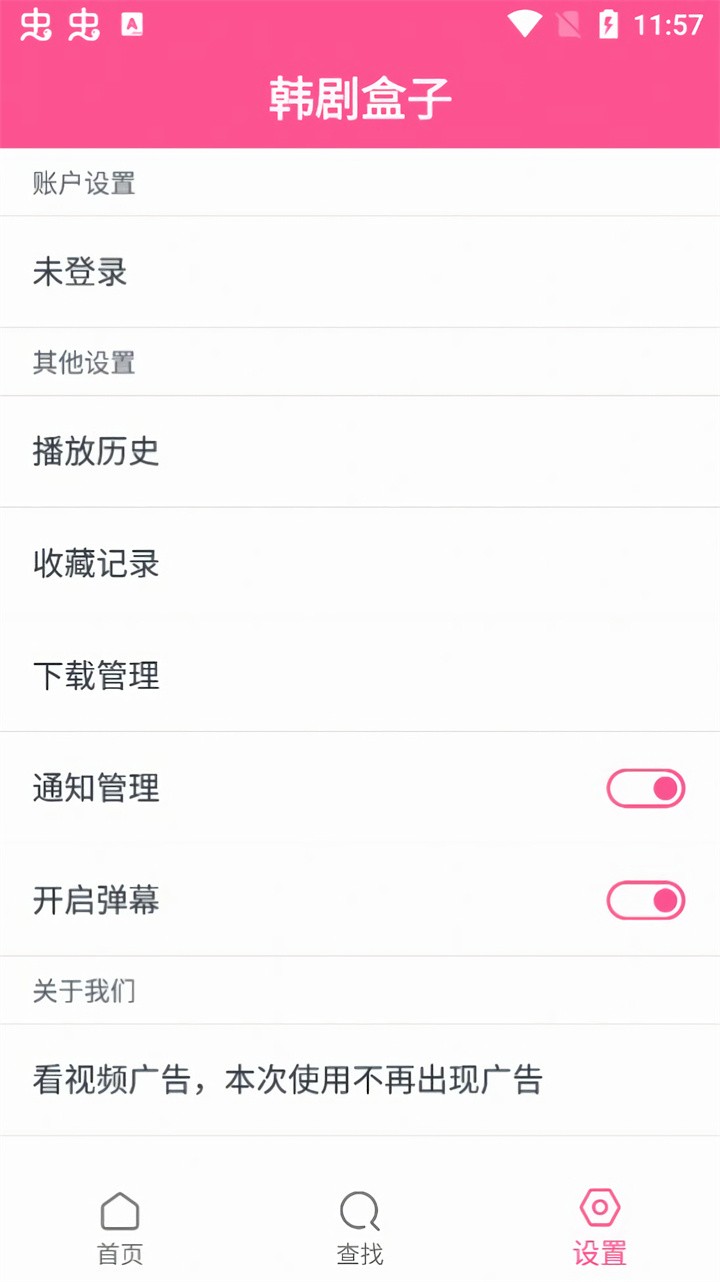Click the 关于我们 section header

84,990
